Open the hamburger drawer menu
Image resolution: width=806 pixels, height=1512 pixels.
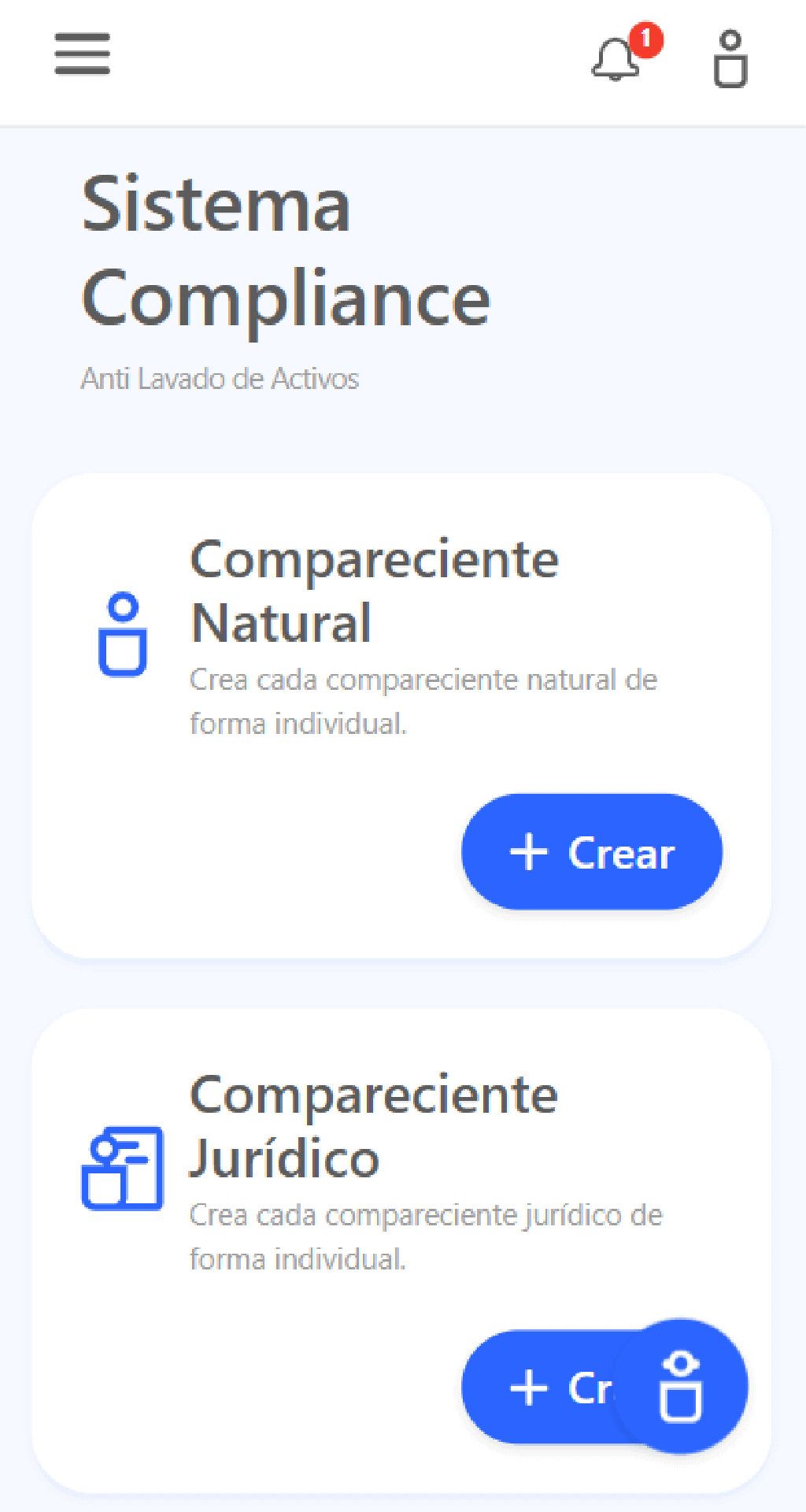coord(83,54)
